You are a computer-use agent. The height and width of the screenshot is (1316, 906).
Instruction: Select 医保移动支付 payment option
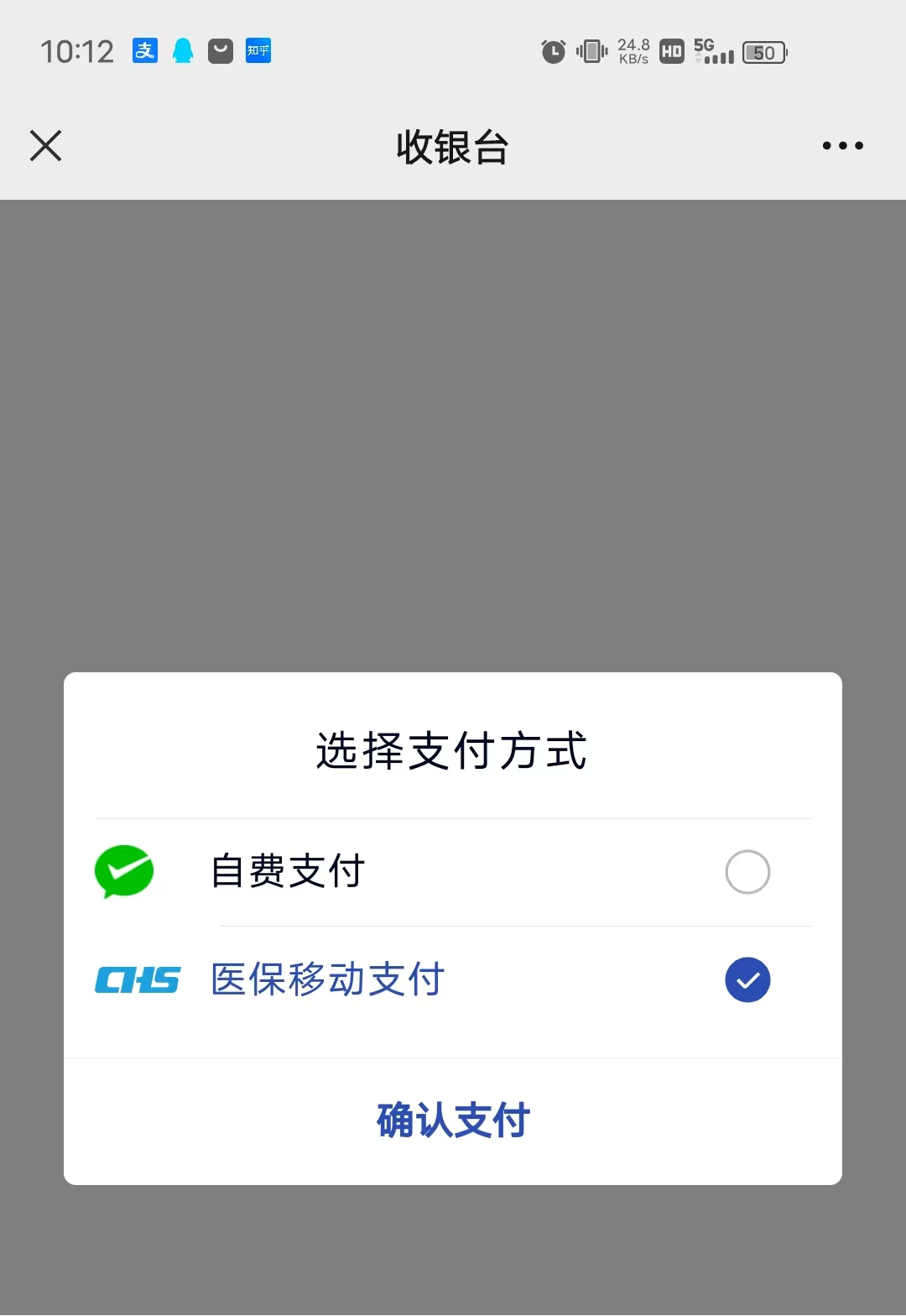coord(747,979)
